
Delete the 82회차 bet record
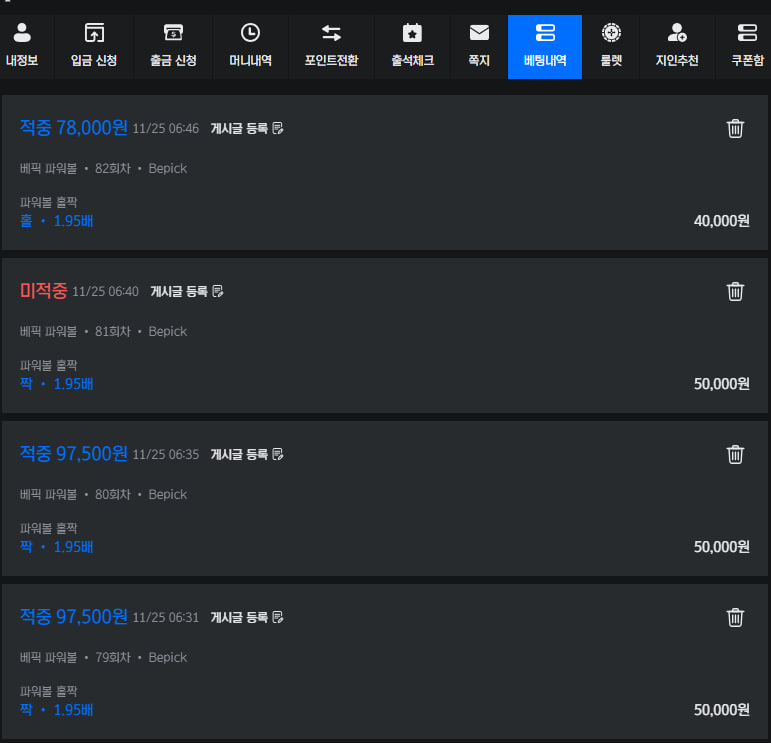(735, 128)
